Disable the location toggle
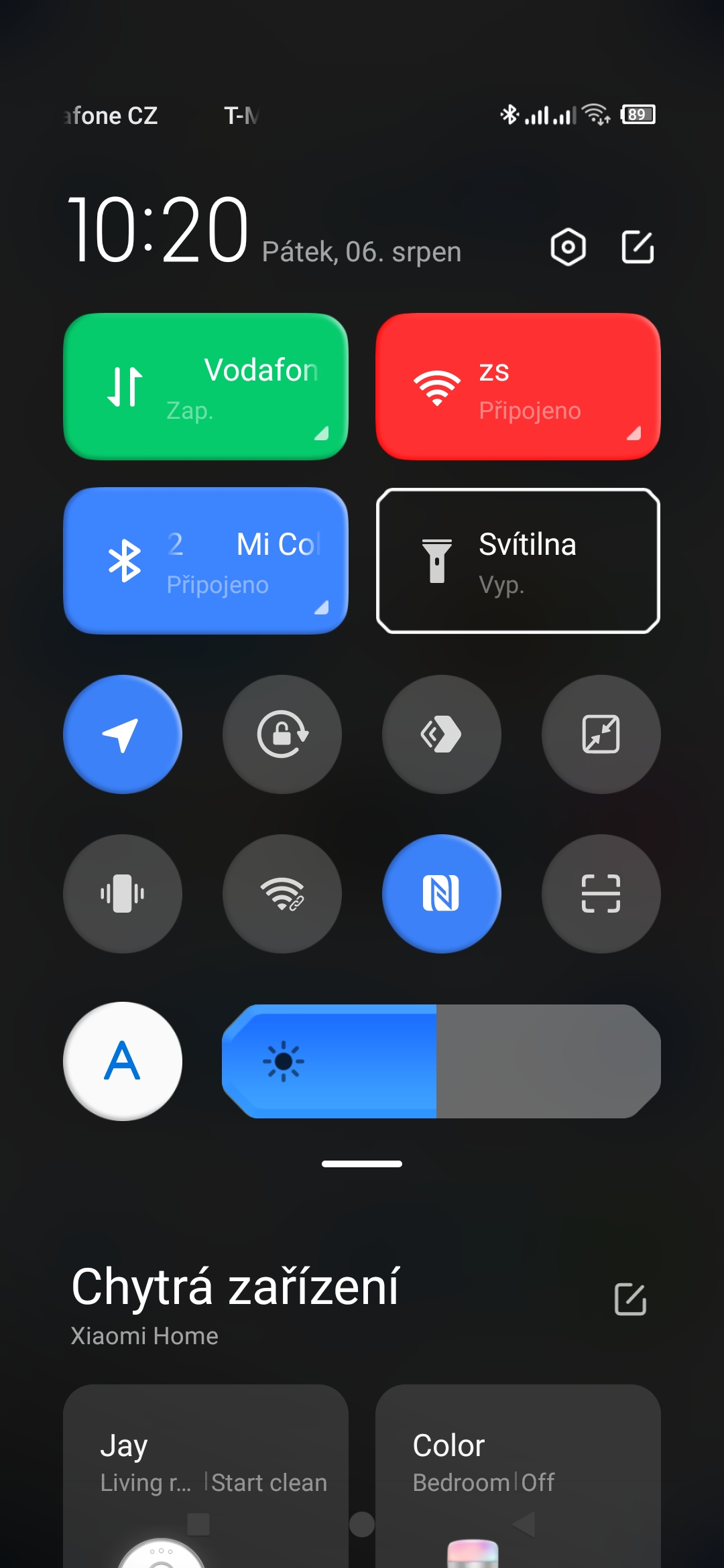 coord(123,734)
